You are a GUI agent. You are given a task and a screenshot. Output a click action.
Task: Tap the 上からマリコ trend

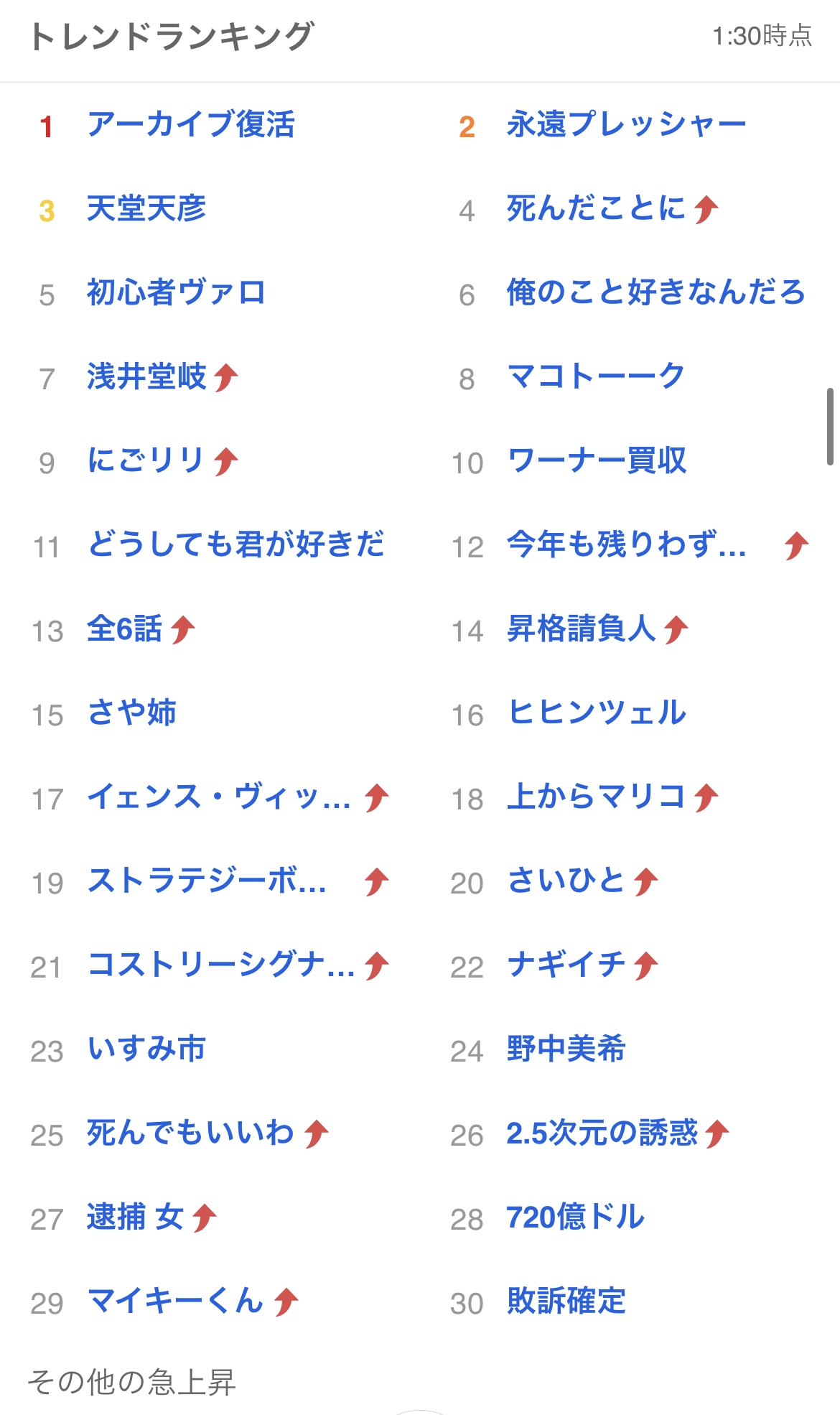click(x=596, y=797)
